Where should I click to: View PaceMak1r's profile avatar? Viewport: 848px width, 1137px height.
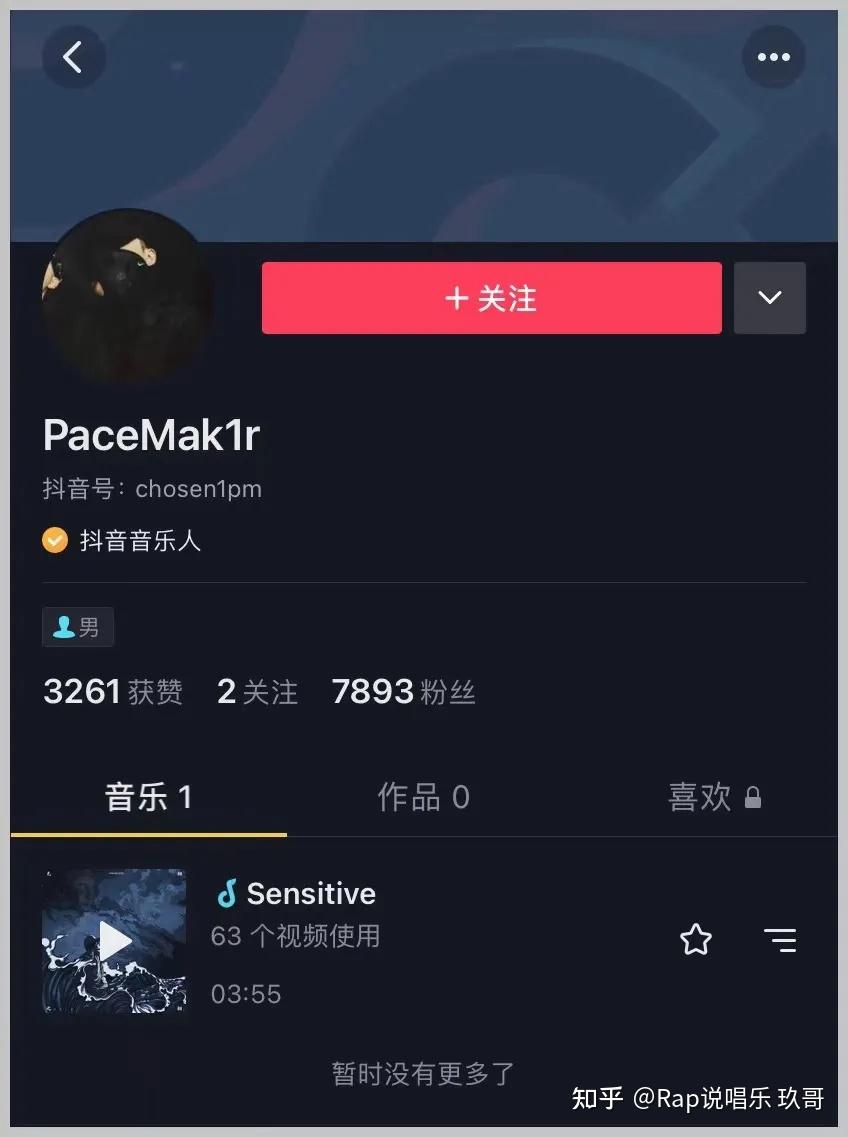coord(127,296)
